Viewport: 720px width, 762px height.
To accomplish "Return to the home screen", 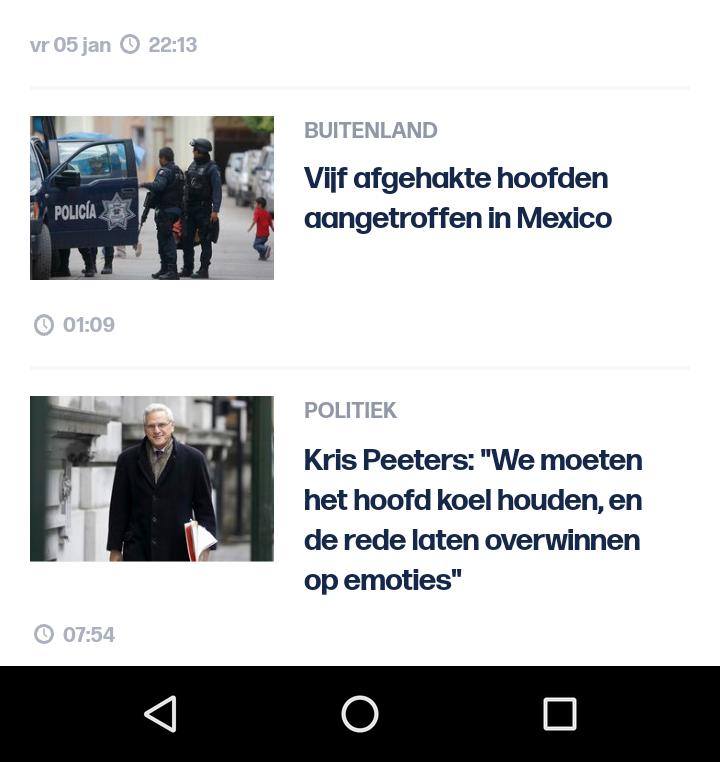I will [x=360, y=714].
